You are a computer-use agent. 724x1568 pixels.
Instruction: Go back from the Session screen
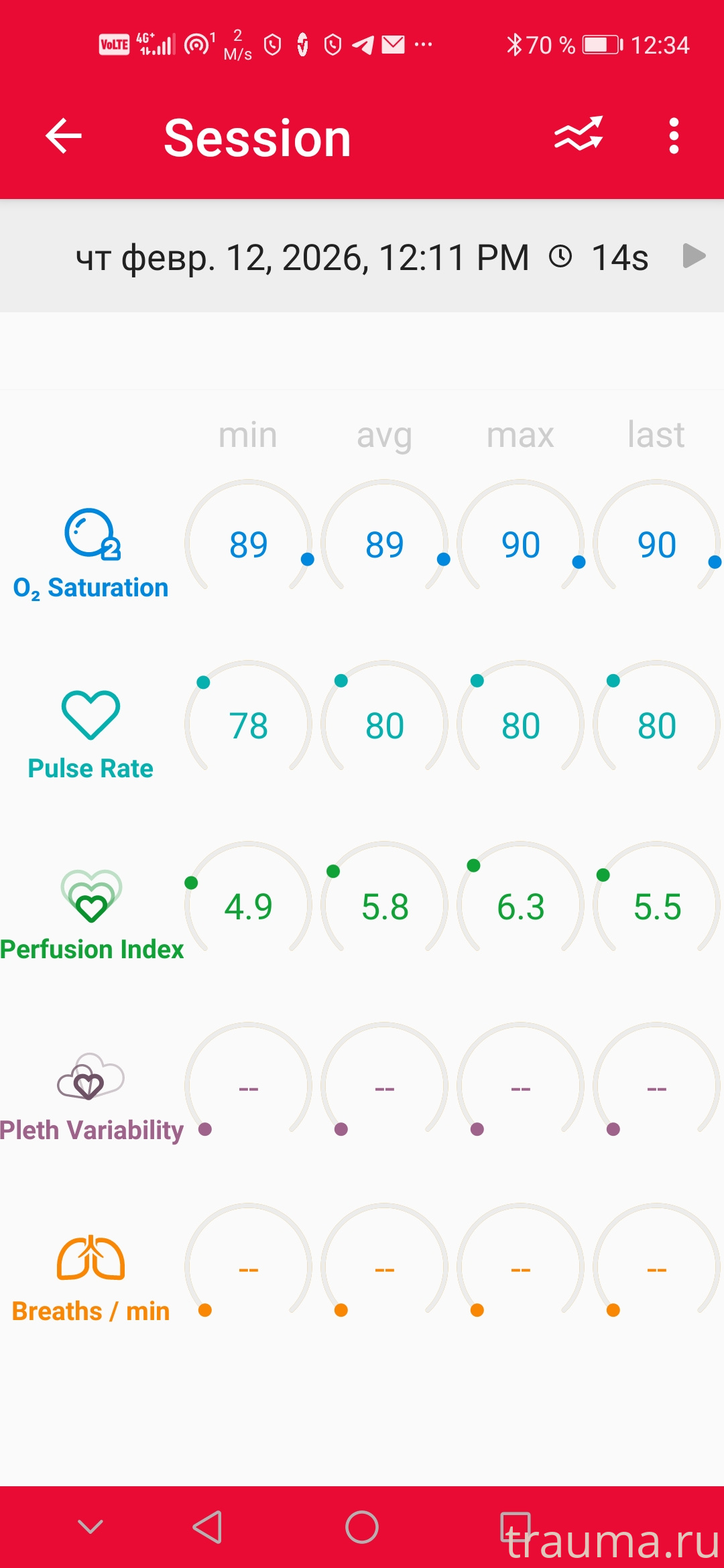point(64,136)
